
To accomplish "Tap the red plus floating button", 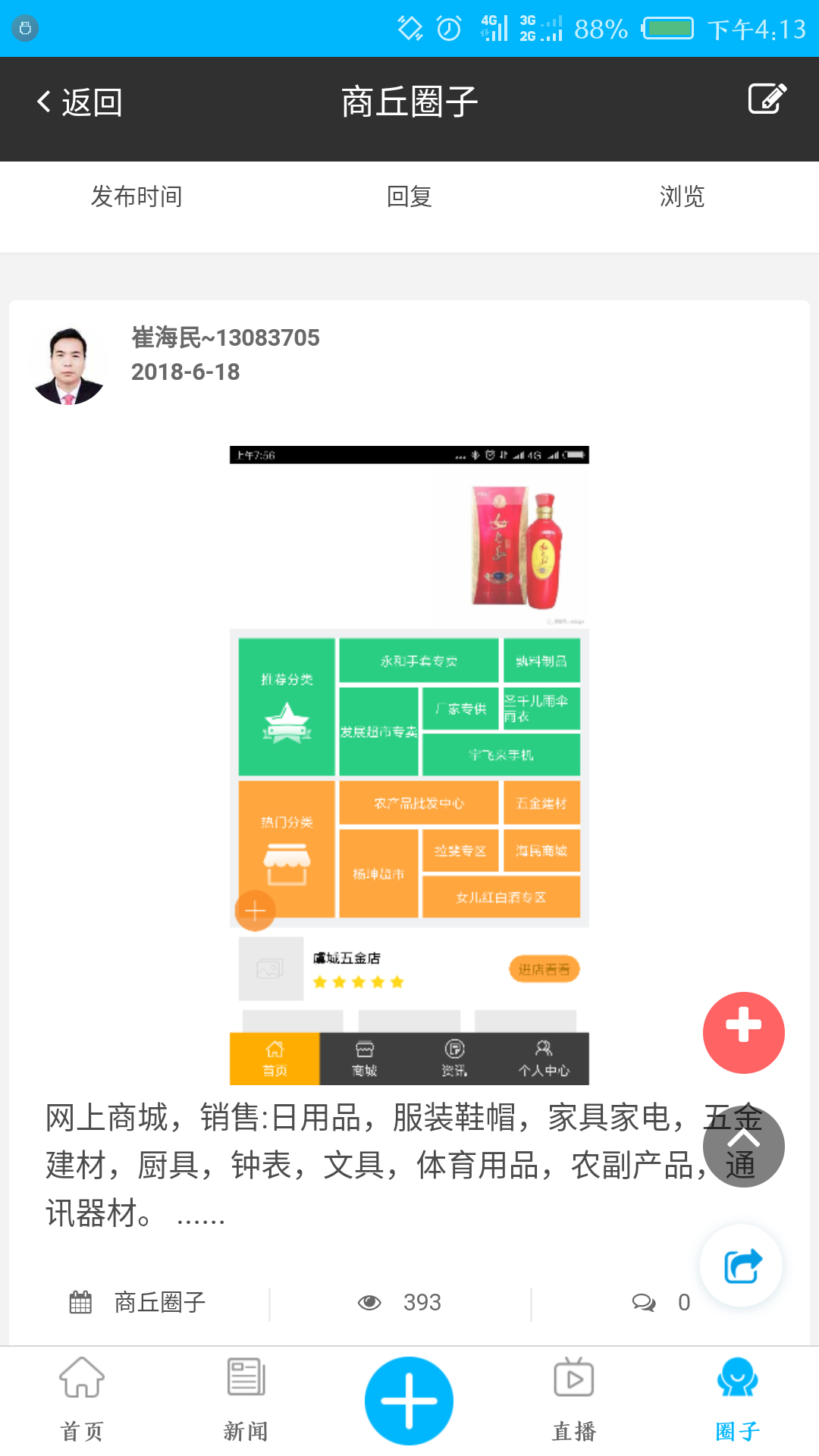I will pyautogui.click(x=743, y=1032).
